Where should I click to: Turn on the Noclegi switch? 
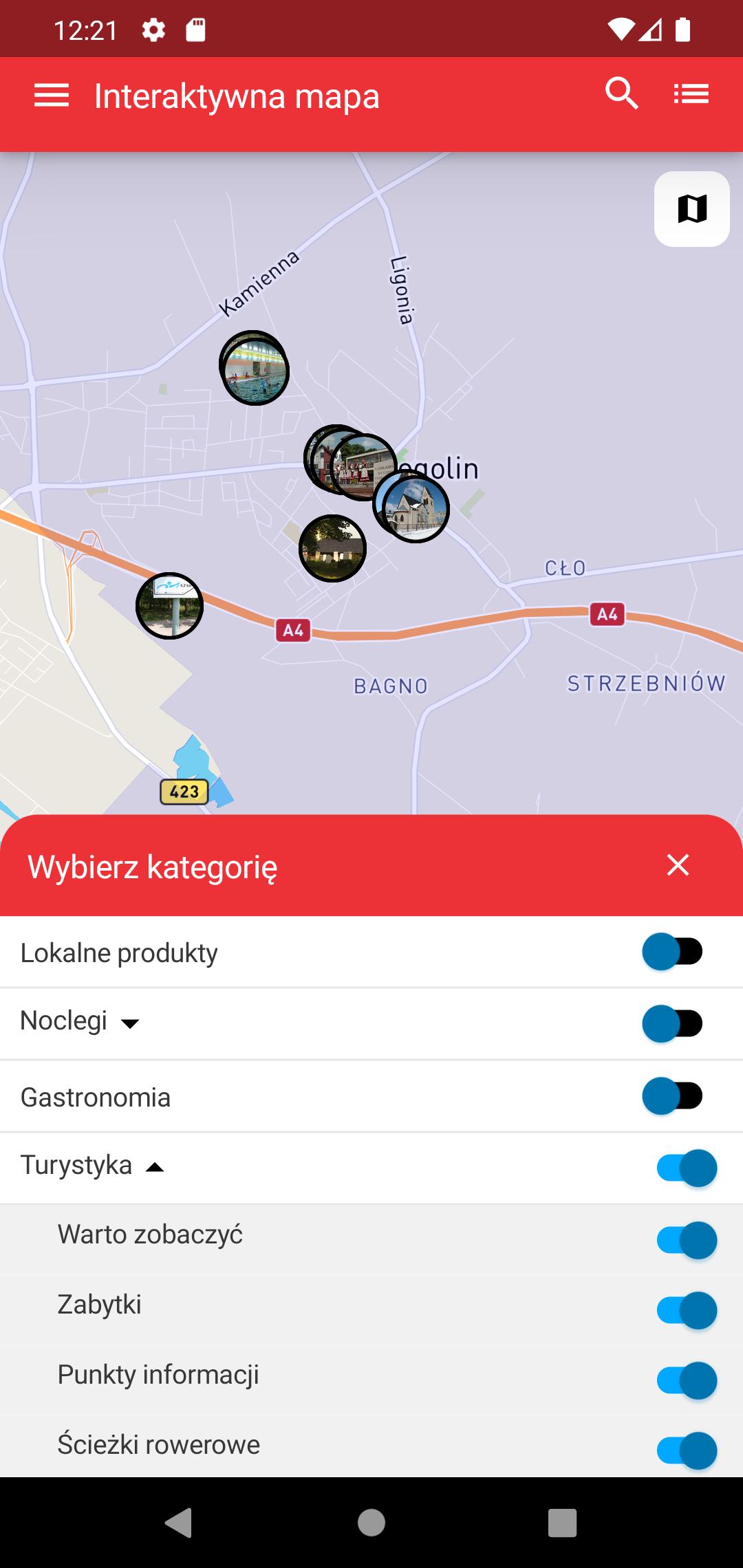(672, 1023)
